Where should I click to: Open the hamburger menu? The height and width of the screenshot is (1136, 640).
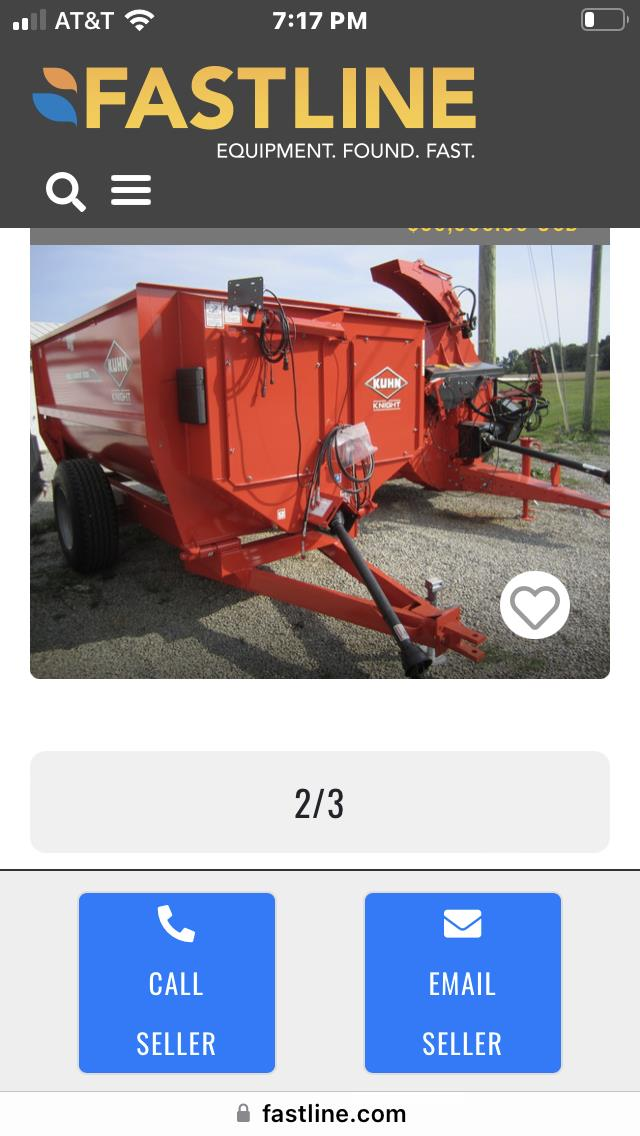click(x=131, y=191)
